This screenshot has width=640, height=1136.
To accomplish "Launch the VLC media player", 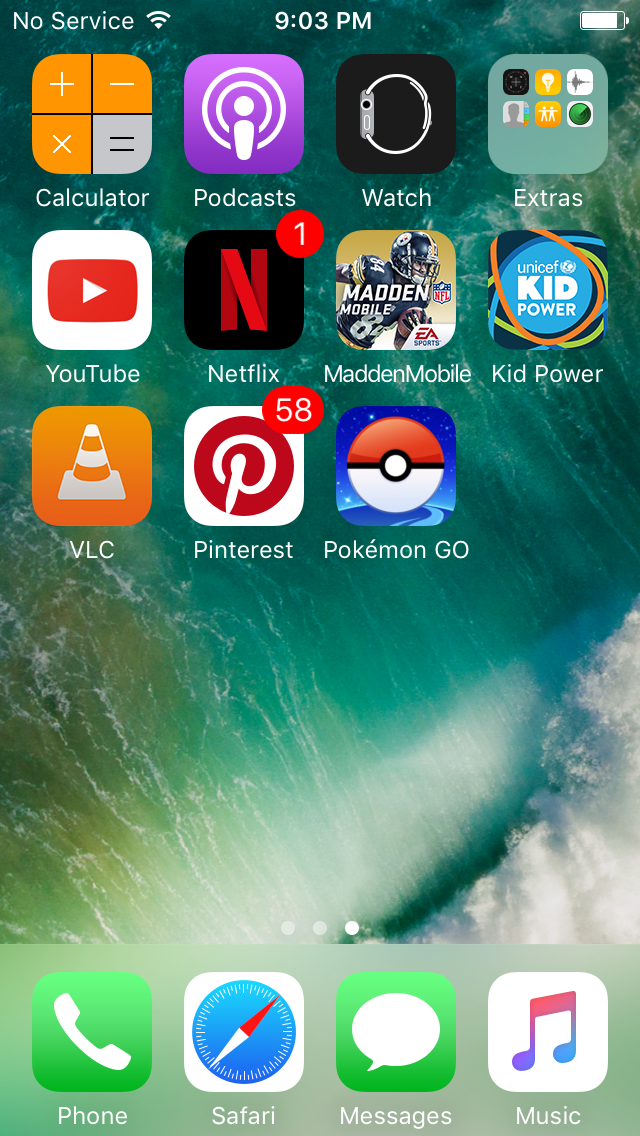I will pyautogui.click(x=92, y=466).
